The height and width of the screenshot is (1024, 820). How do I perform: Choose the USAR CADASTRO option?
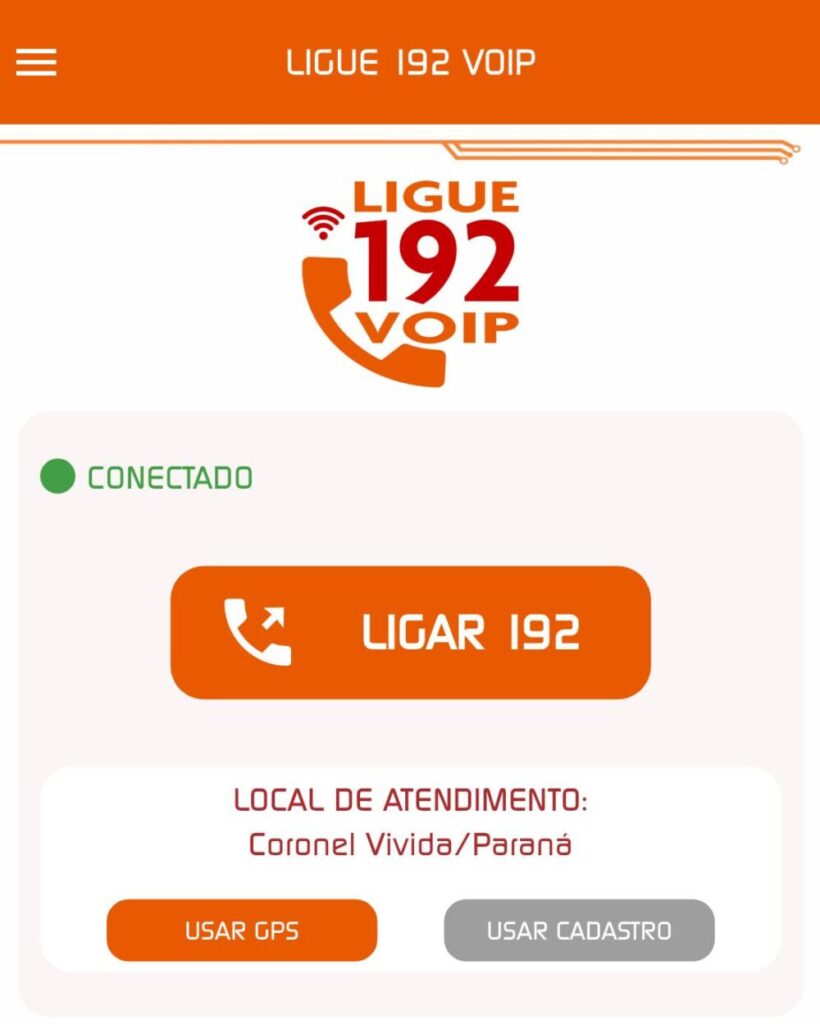(x=579, y=930)
